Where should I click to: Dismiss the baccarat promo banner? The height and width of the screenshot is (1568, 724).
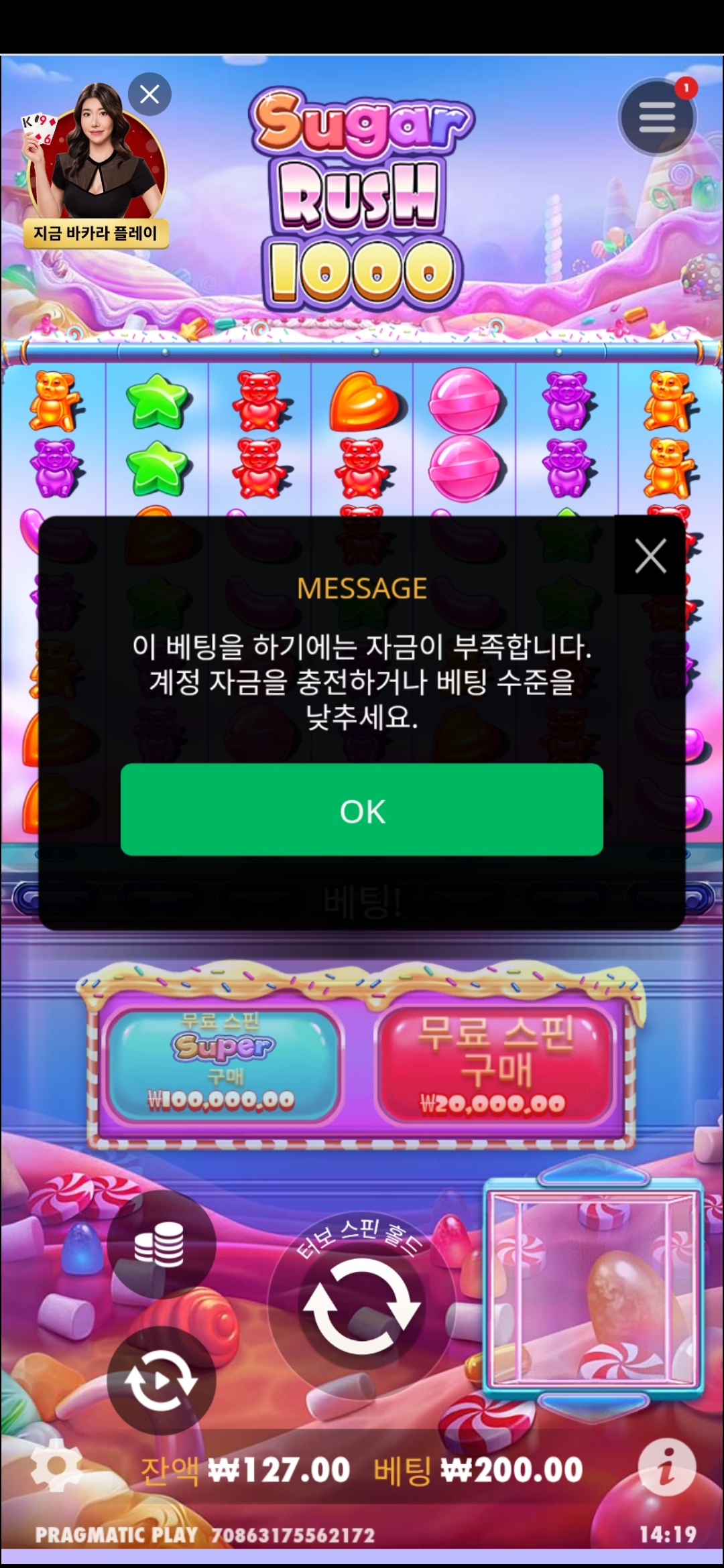click(149, 94)
